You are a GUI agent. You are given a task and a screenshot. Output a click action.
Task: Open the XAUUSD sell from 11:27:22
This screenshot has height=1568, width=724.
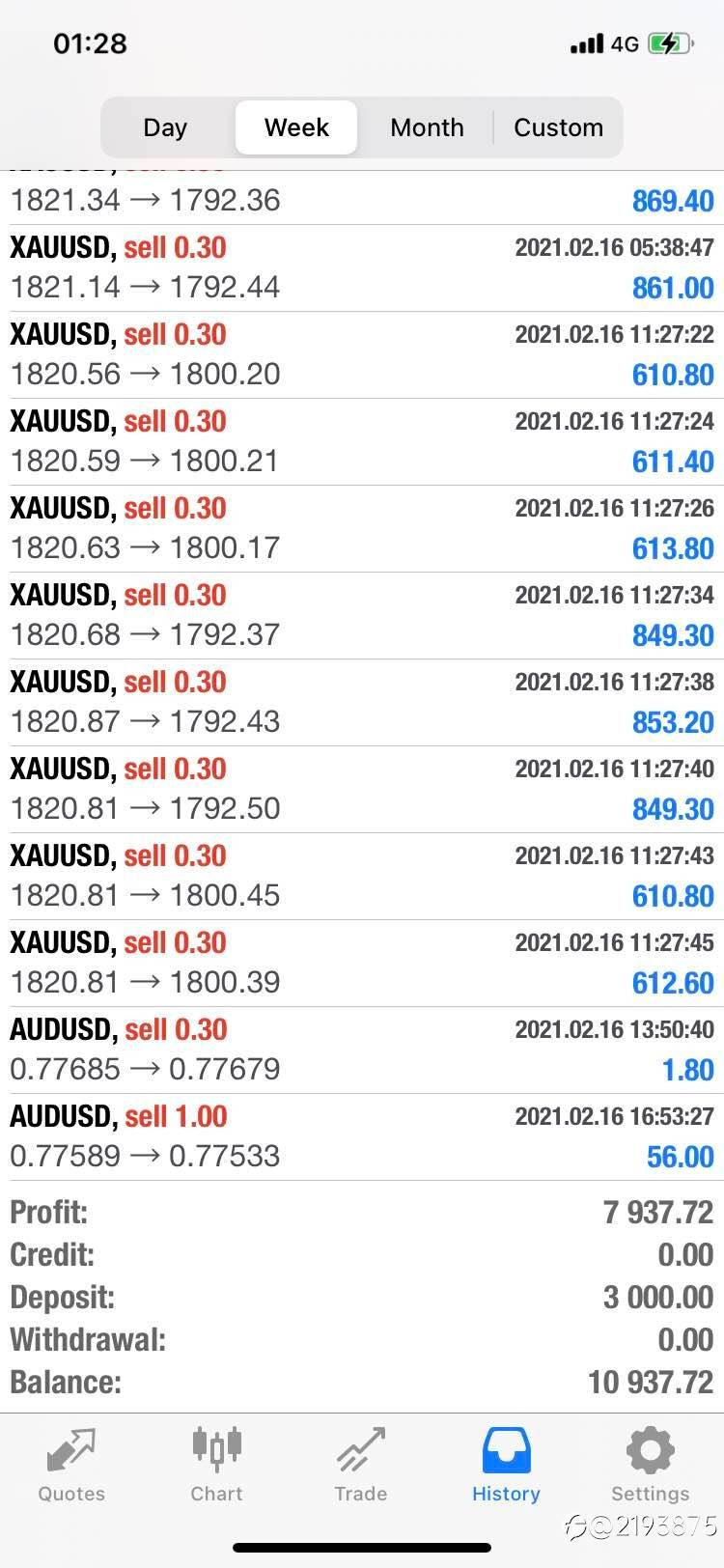point(362,354)
